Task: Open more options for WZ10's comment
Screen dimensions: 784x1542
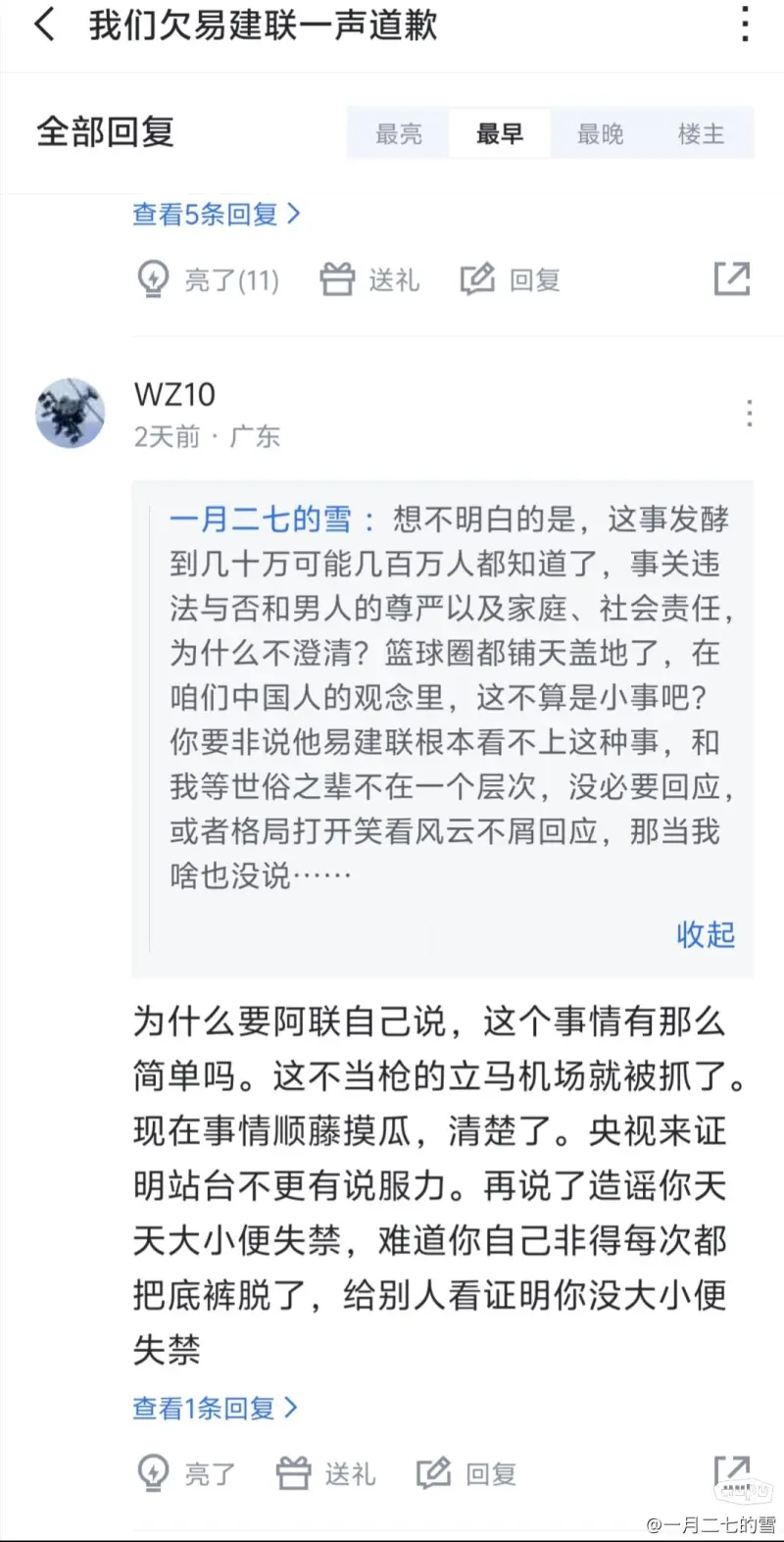Action: point(749,413)
